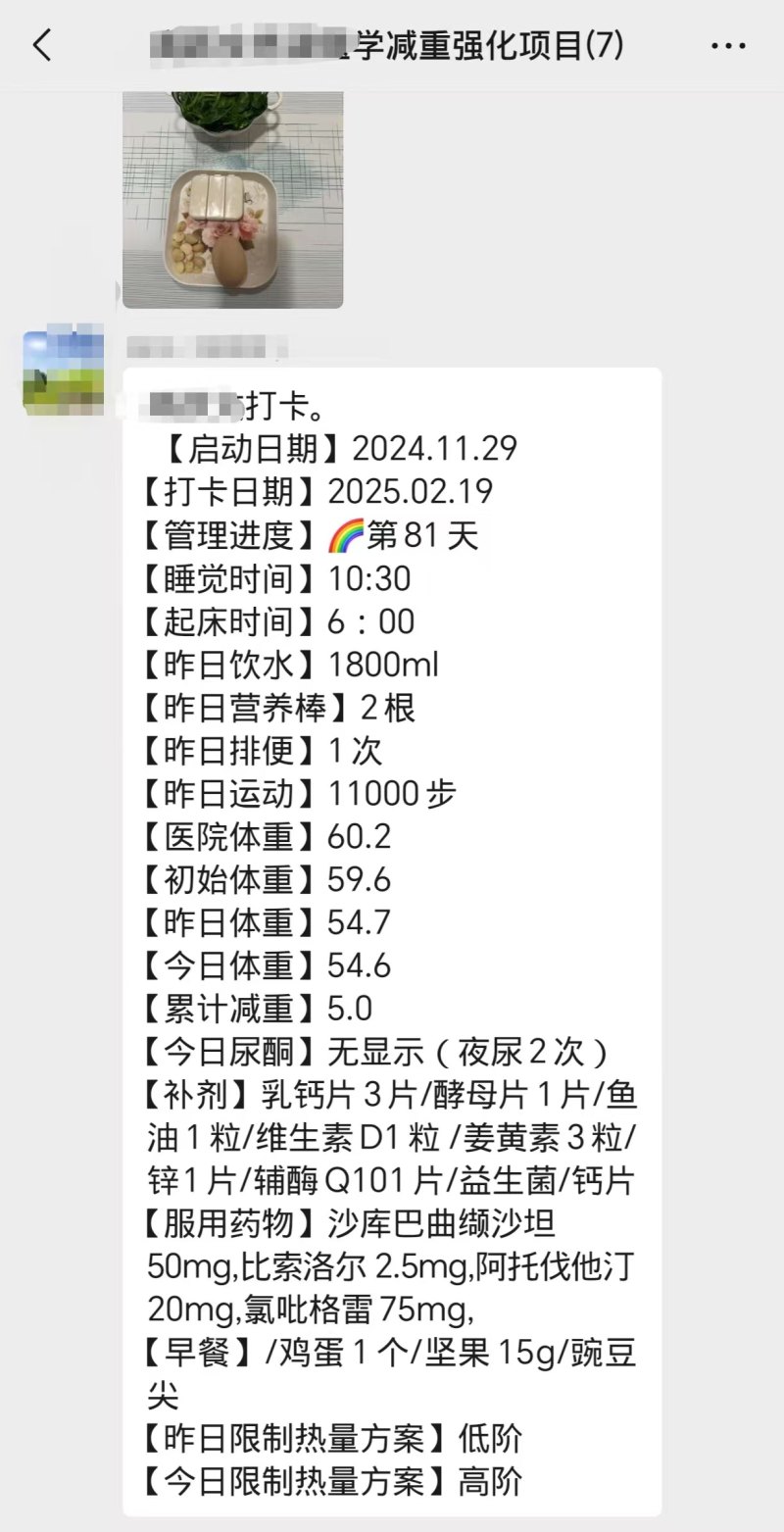Open the group chat options menu
This screenshot has width=784, height=1532.
[728, 46]
